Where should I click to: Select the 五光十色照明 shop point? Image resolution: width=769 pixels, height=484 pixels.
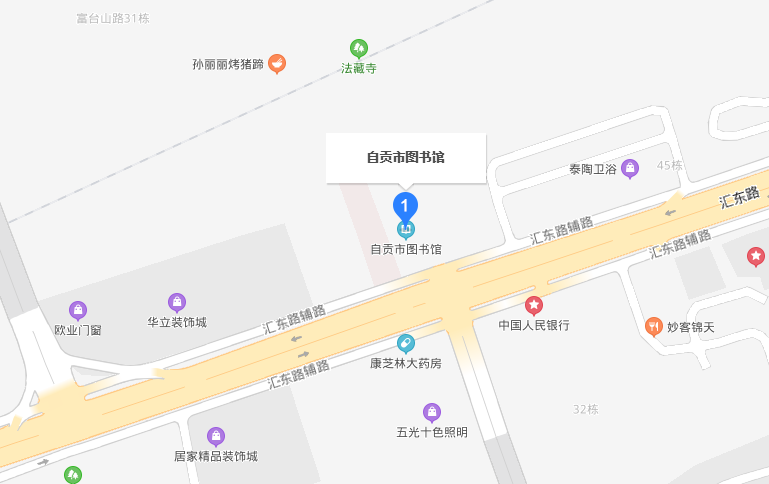coord(431,412)
